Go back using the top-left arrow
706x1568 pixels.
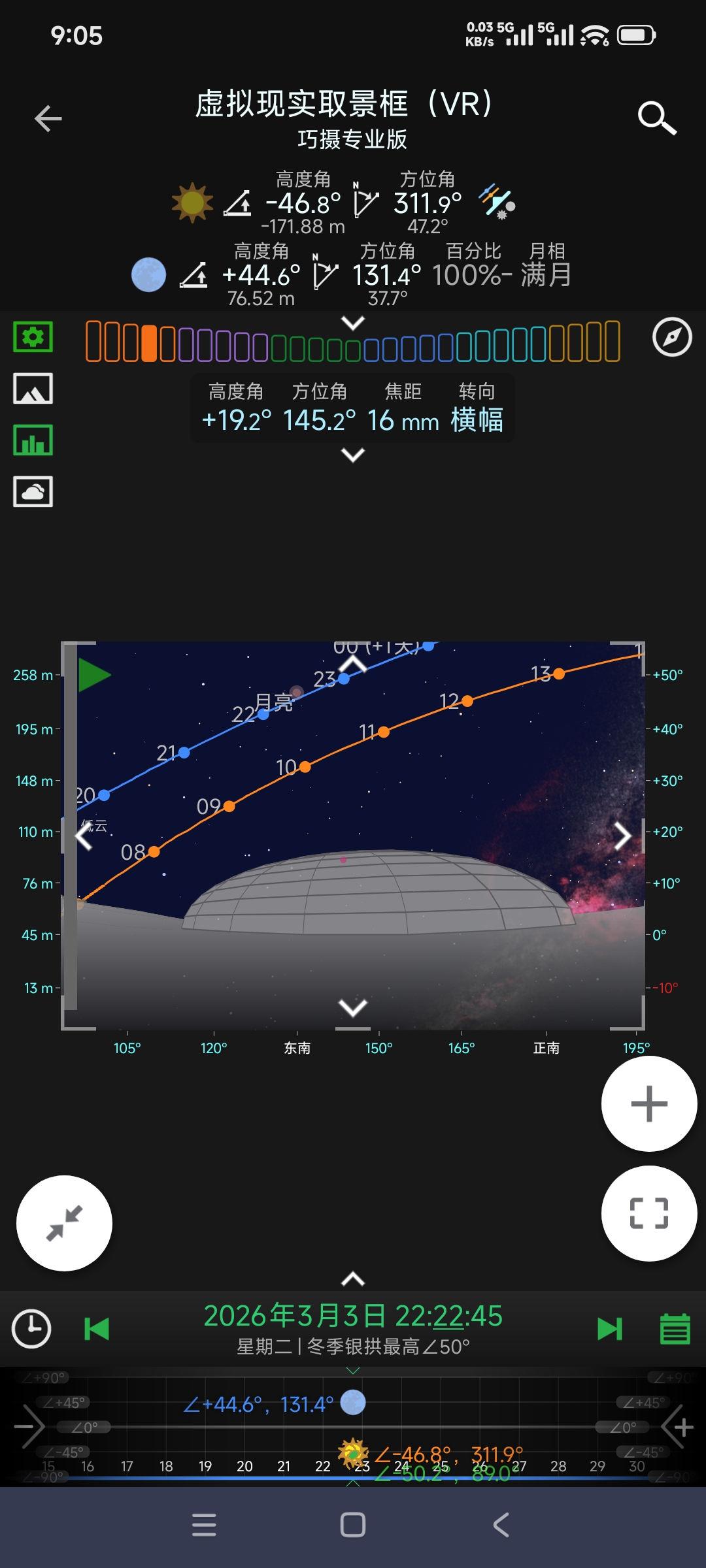(x=48, y=118)
